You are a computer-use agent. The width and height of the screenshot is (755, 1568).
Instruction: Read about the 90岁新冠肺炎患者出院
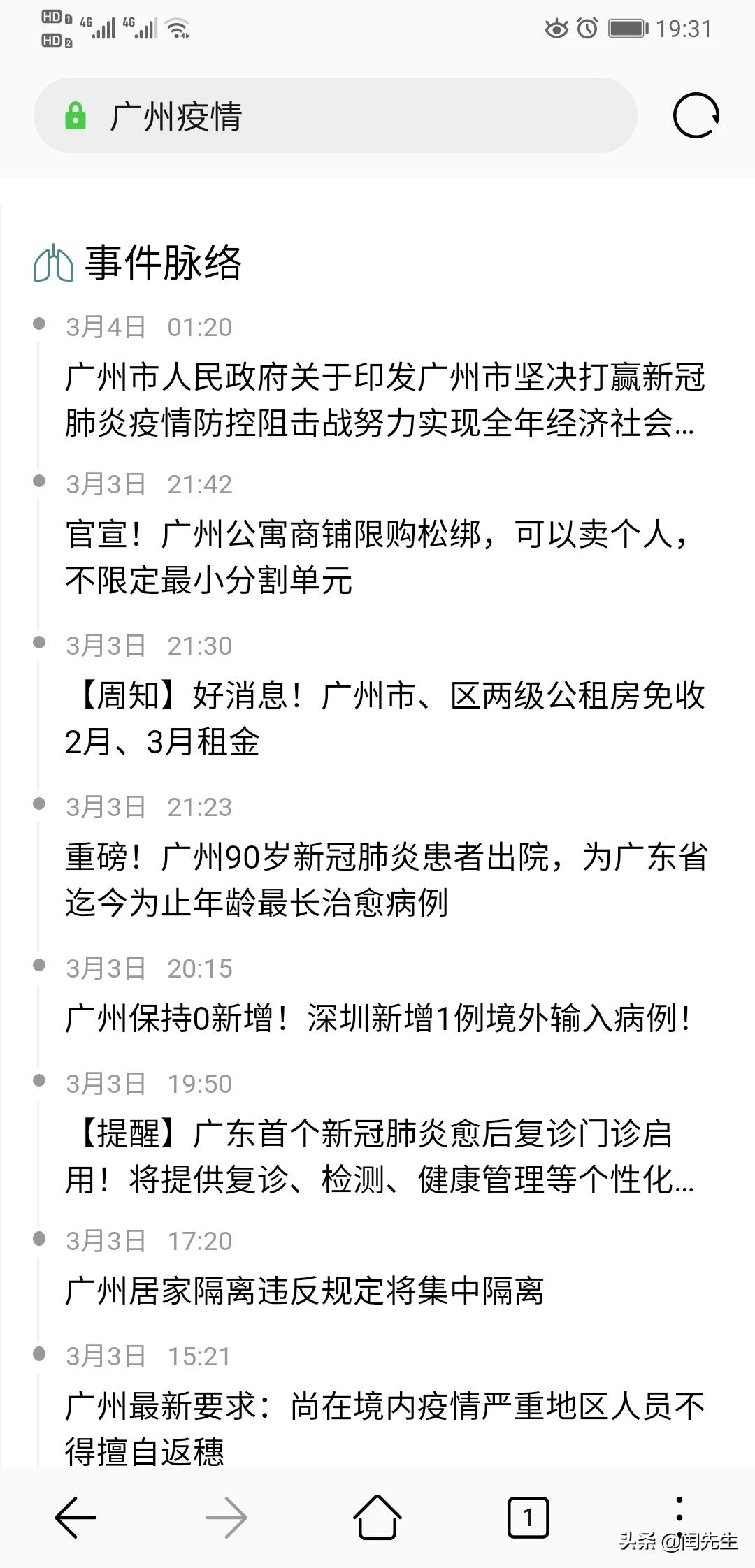pyautogui.click(x=384, y=880)
